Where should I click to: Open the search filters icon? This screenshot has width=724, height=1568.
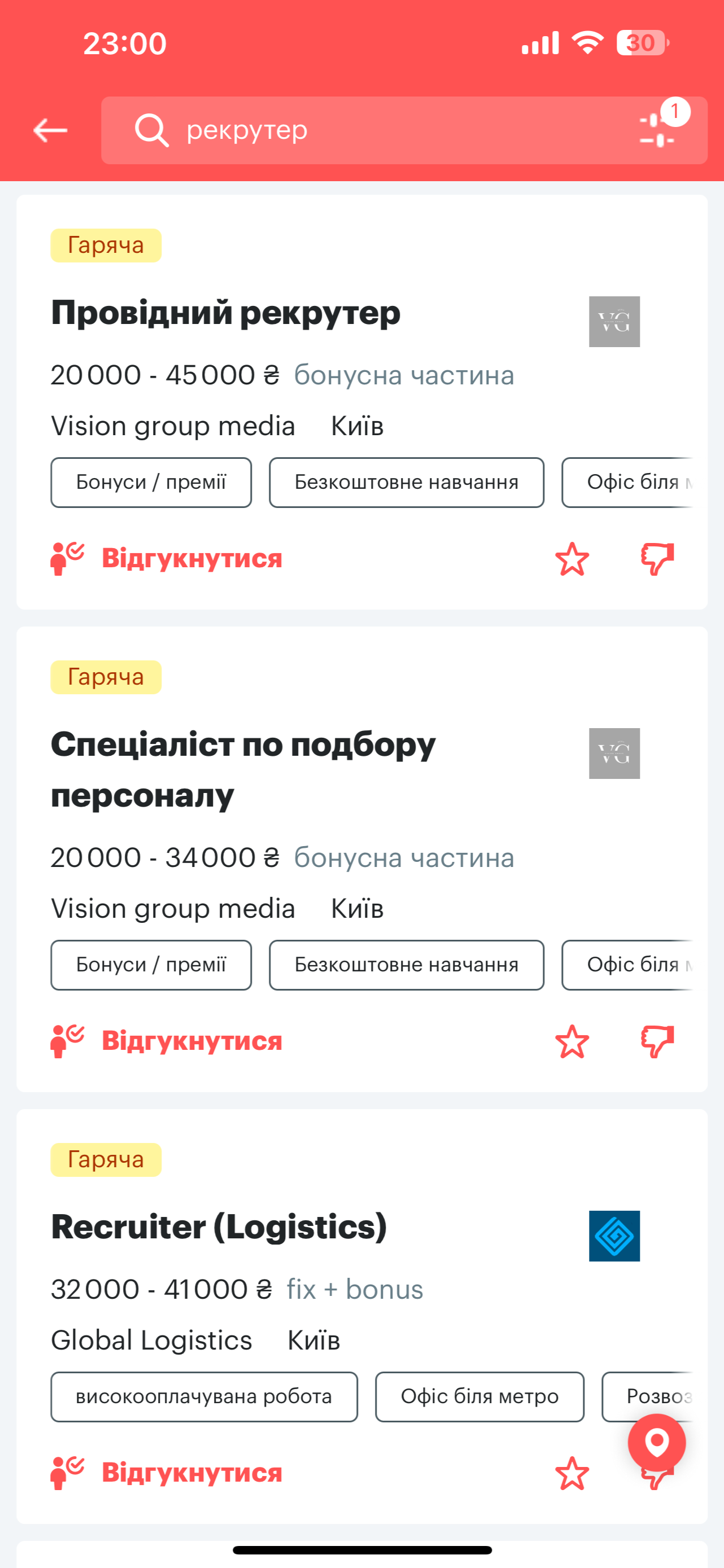(x=657, y=130)
